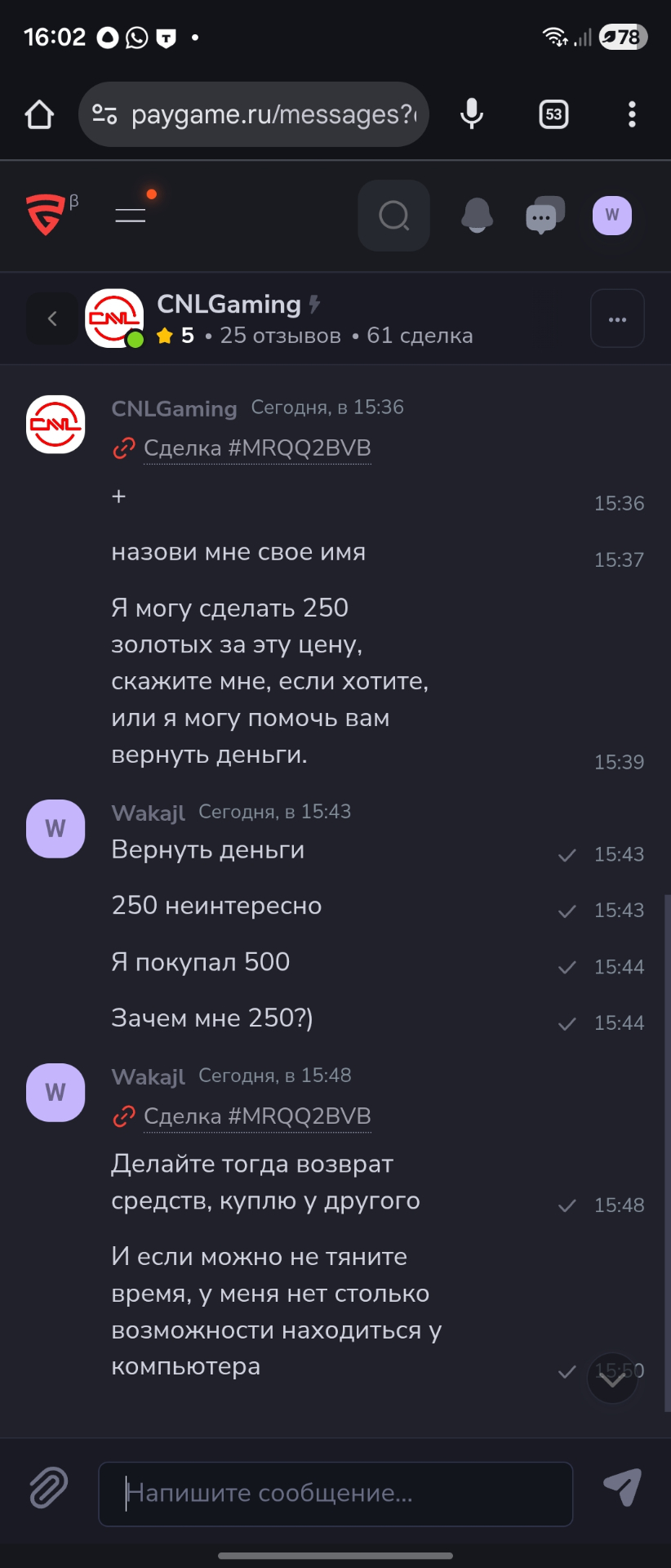Open chat options three-dot button
Viewport: 671px width, 1568px height.
click(x=617, y=318)
